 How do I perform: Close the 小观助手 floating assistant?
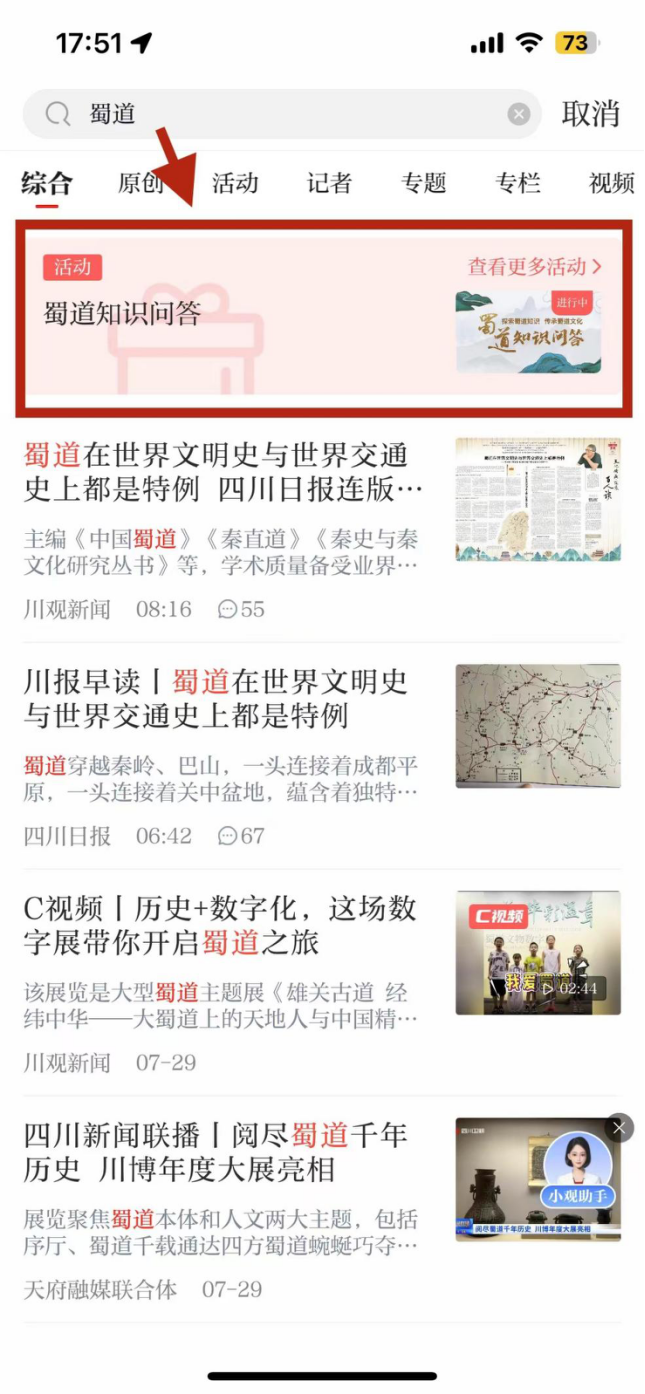[619, 1128]
